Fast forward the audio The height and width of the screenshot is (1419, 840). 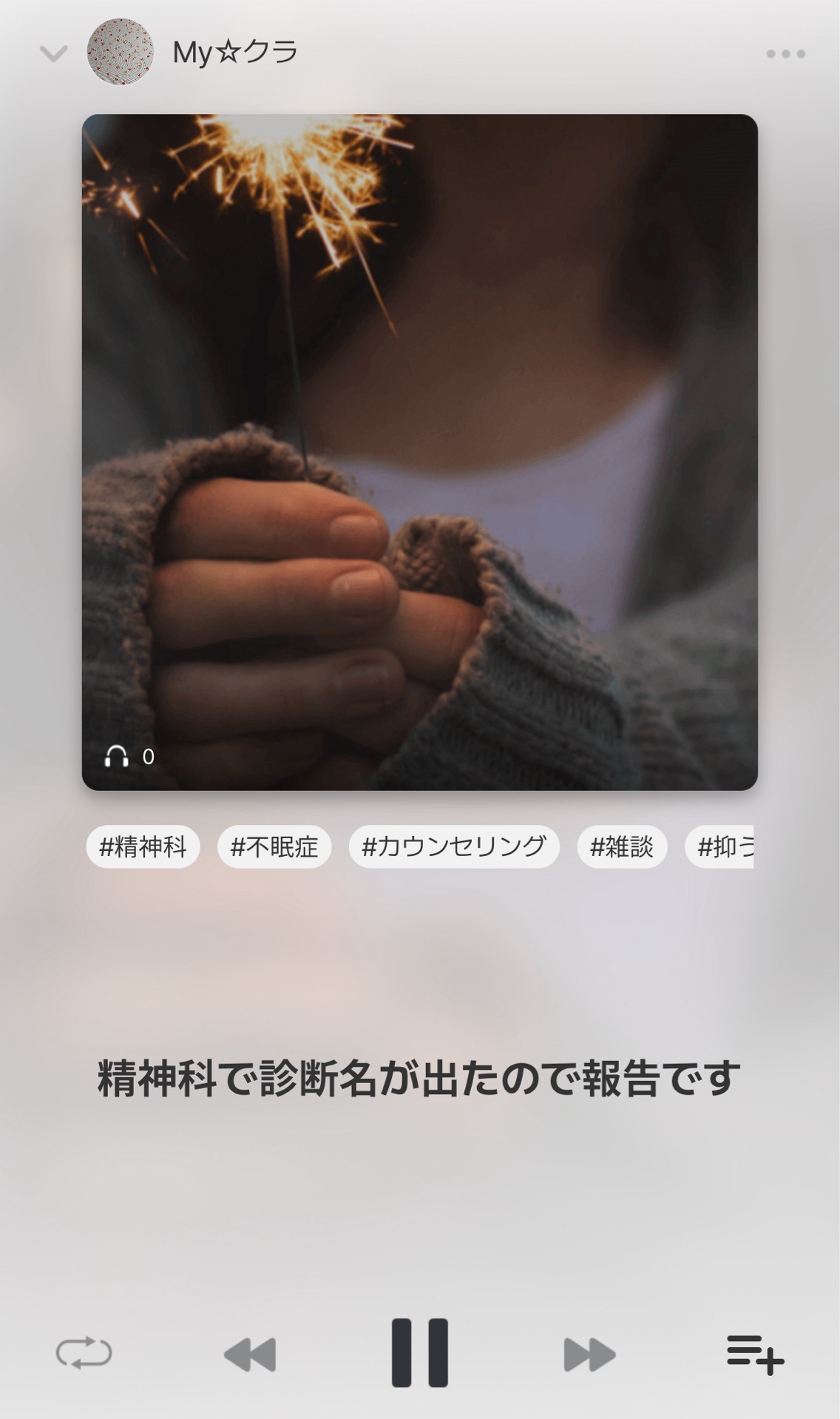pyautogui.click(x=589, y=1354)
